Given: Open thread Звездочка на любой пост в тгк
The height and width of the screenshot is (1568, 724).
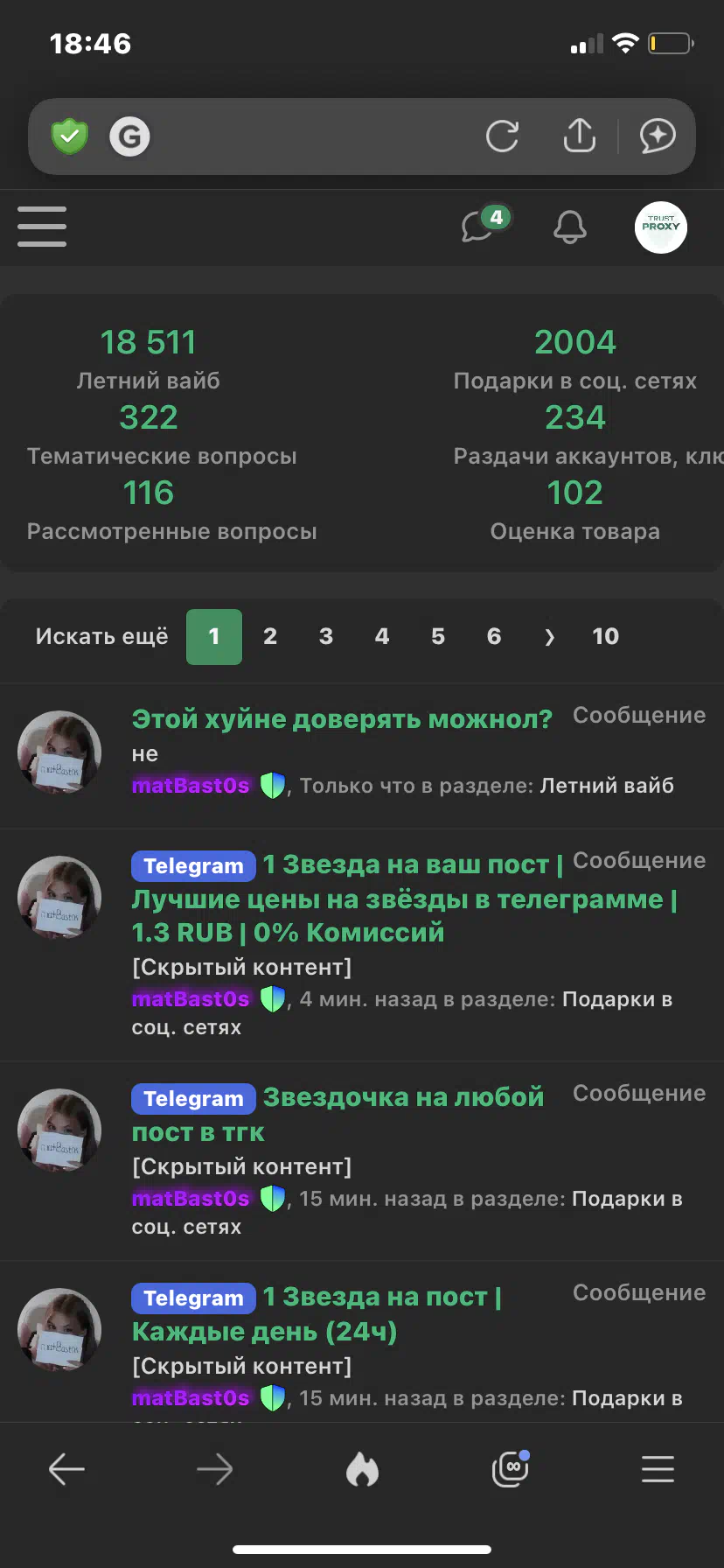Looking at the screenshot, I should point(338,1114).
